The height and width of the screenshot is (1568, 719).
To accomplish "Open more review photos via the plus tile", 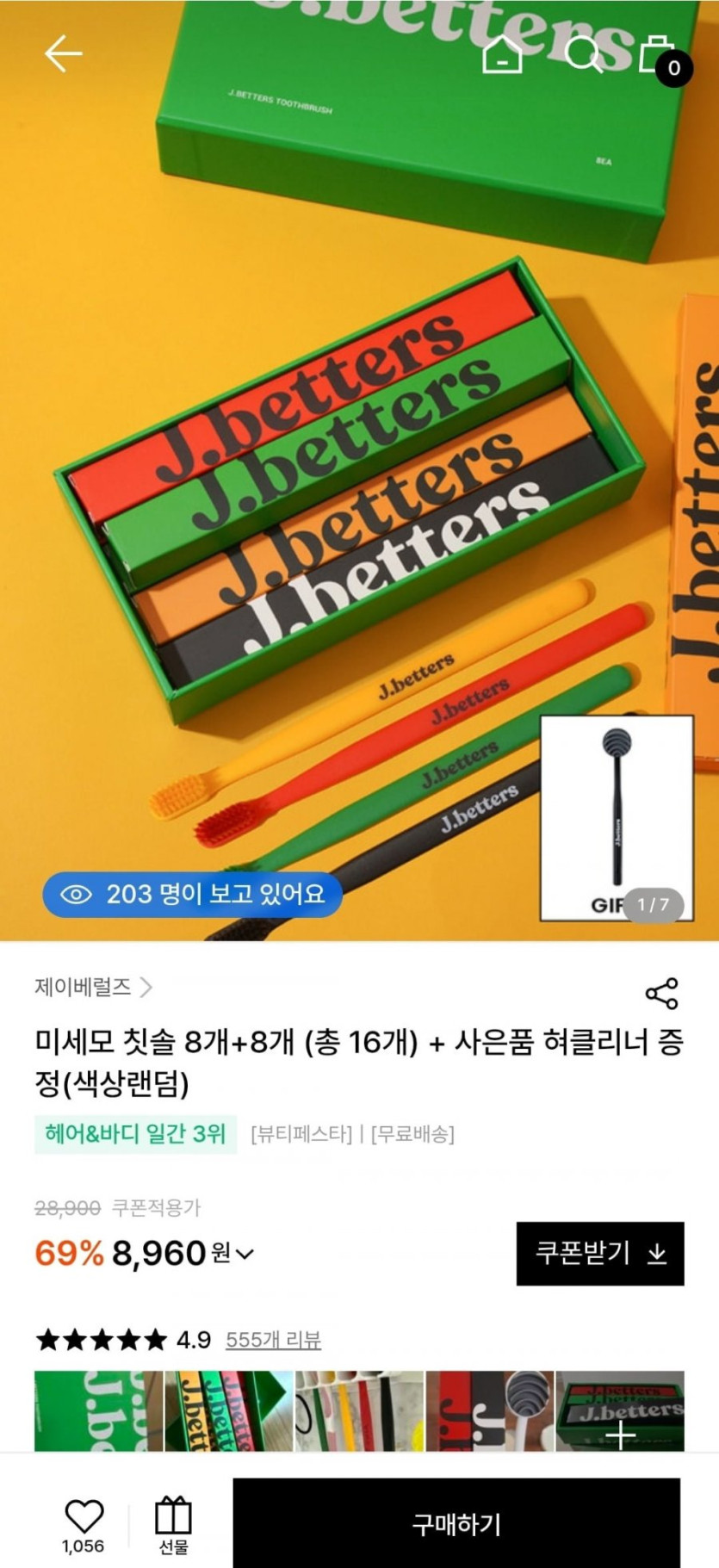I will [620, 1412].
